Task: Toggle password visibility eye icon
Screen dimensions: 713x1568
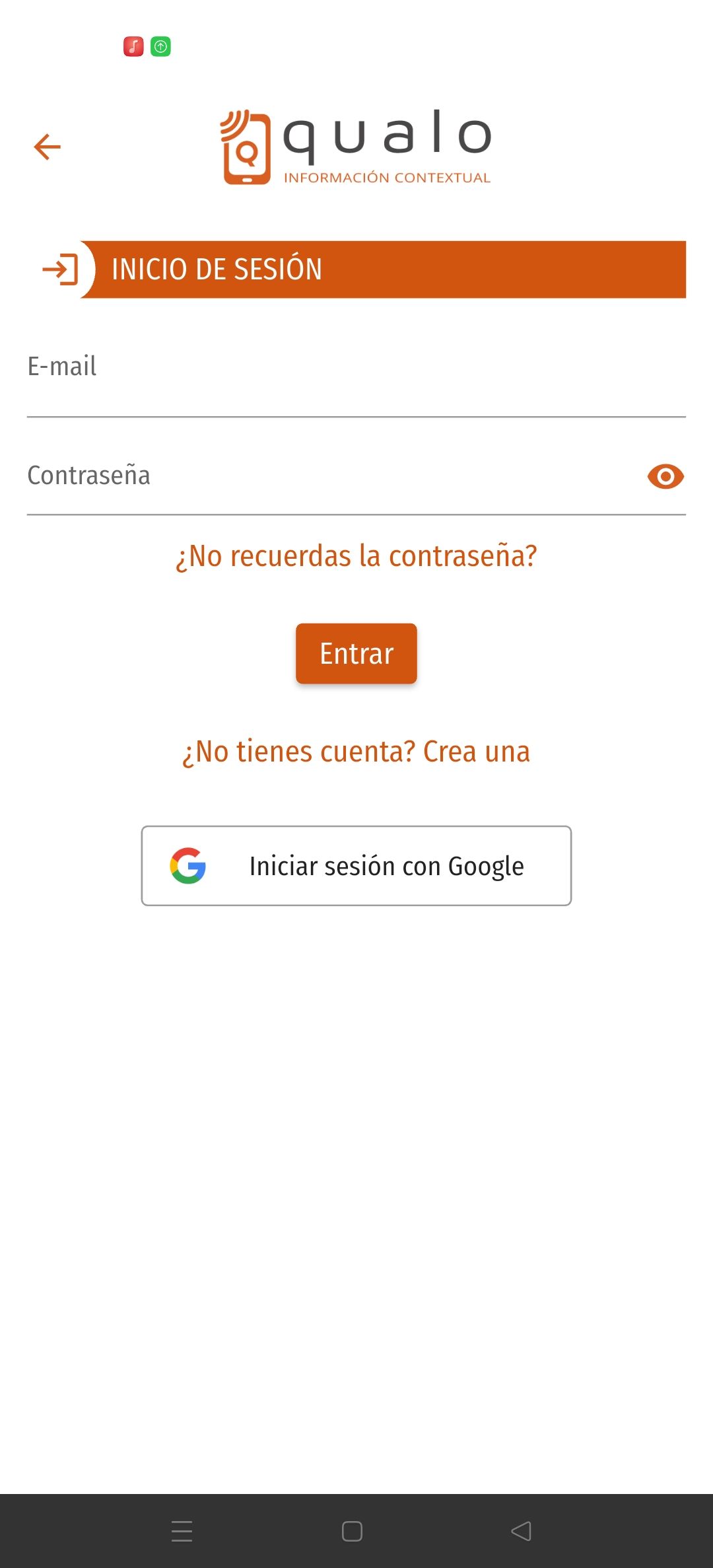Action: pyautogui.click(x=665, y=476)
